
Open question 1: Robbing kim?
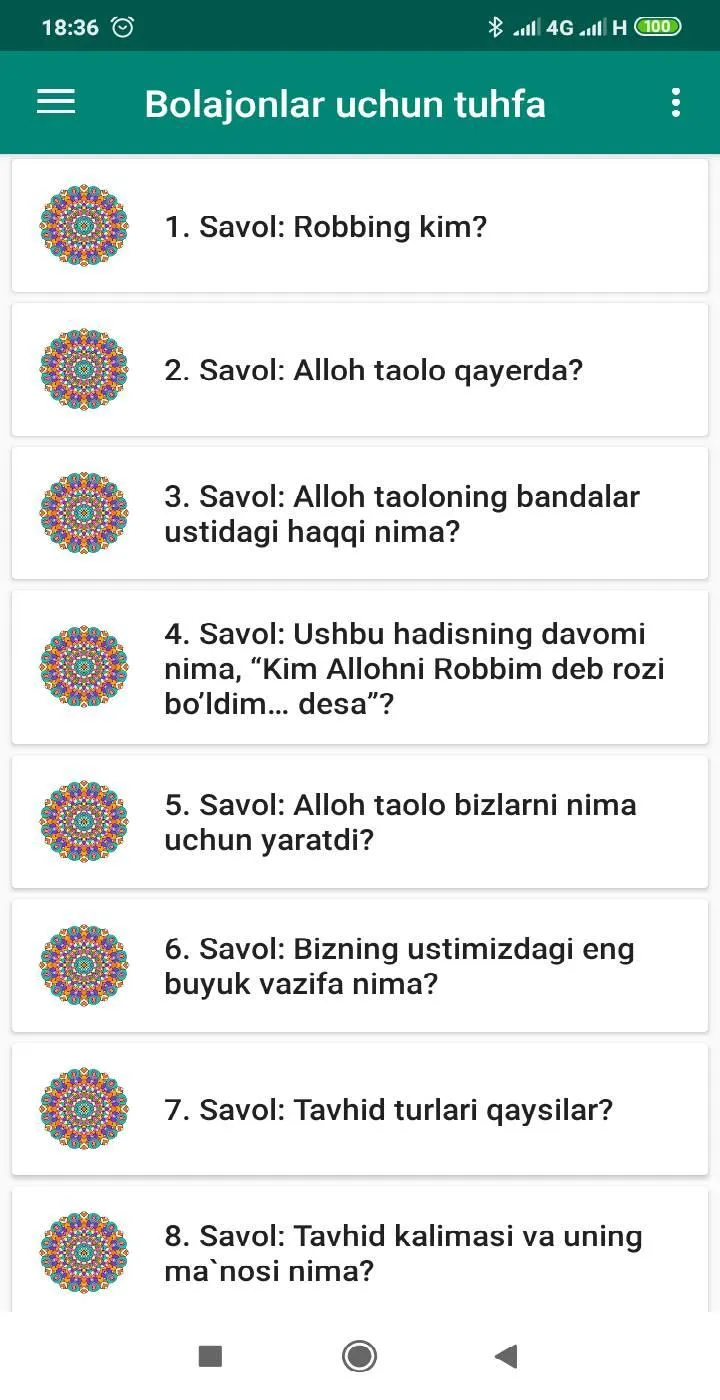pos(360,226)
